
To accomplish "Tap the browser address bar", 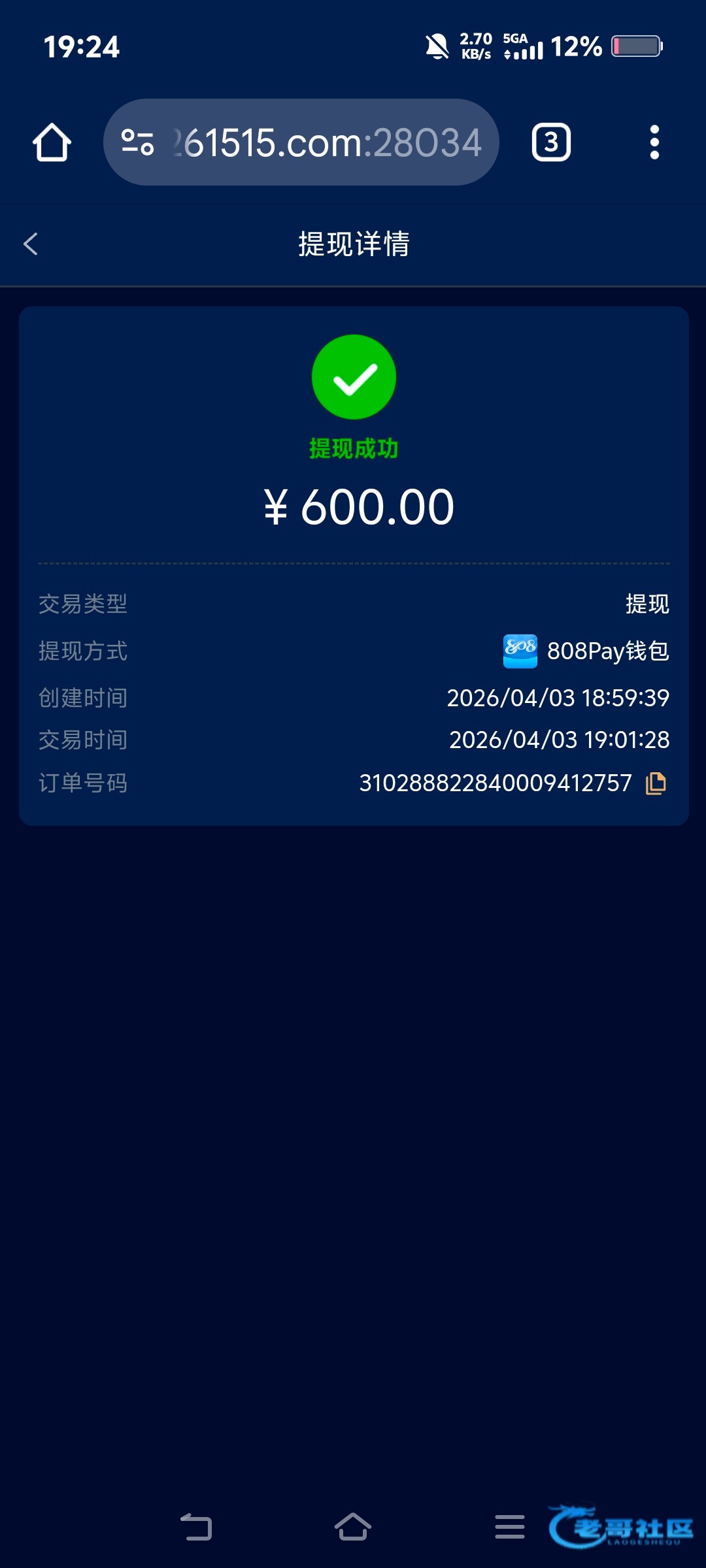I will [327, 142].
